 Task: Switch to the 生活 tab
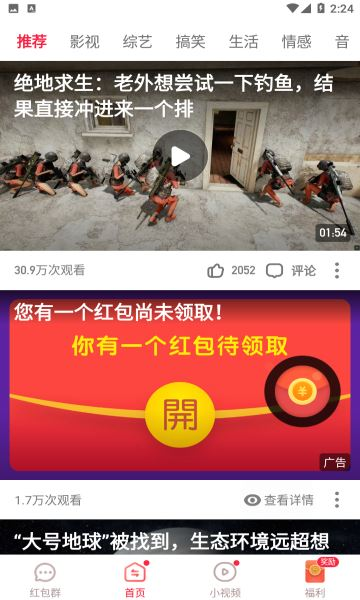pyautogui.click(x=243, y=41)
